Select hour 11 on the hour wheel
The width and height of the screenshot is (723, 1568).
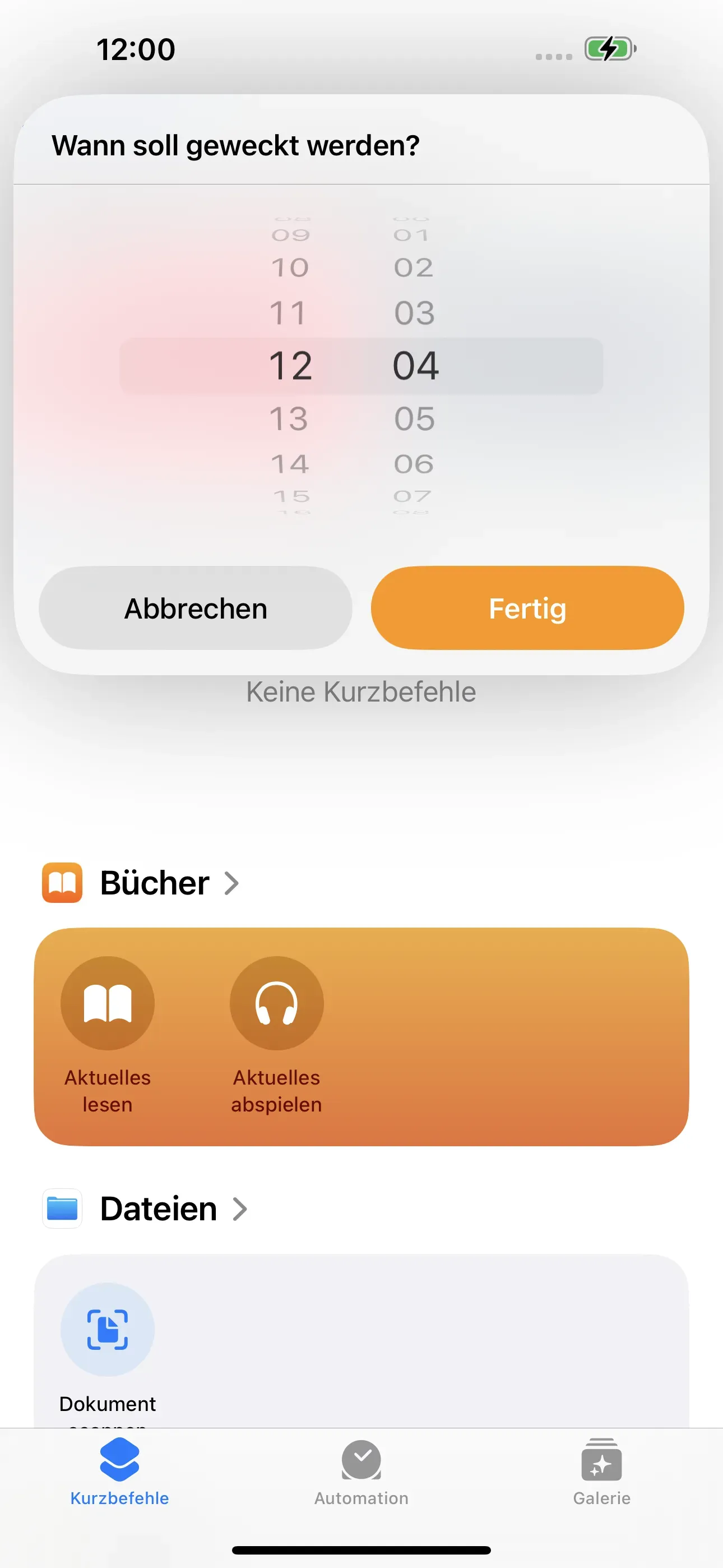tap(290, 313)
